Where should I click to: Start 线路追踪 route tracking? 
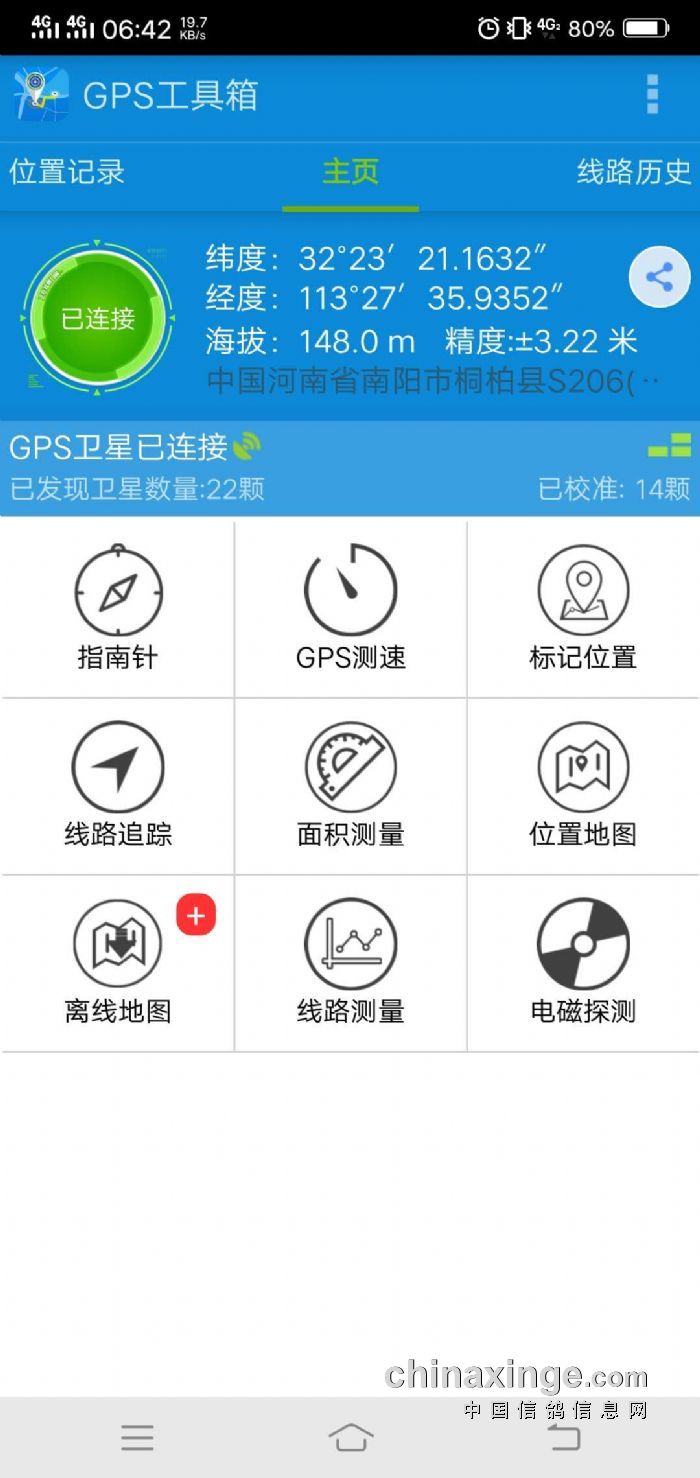(x=118, y=786)
